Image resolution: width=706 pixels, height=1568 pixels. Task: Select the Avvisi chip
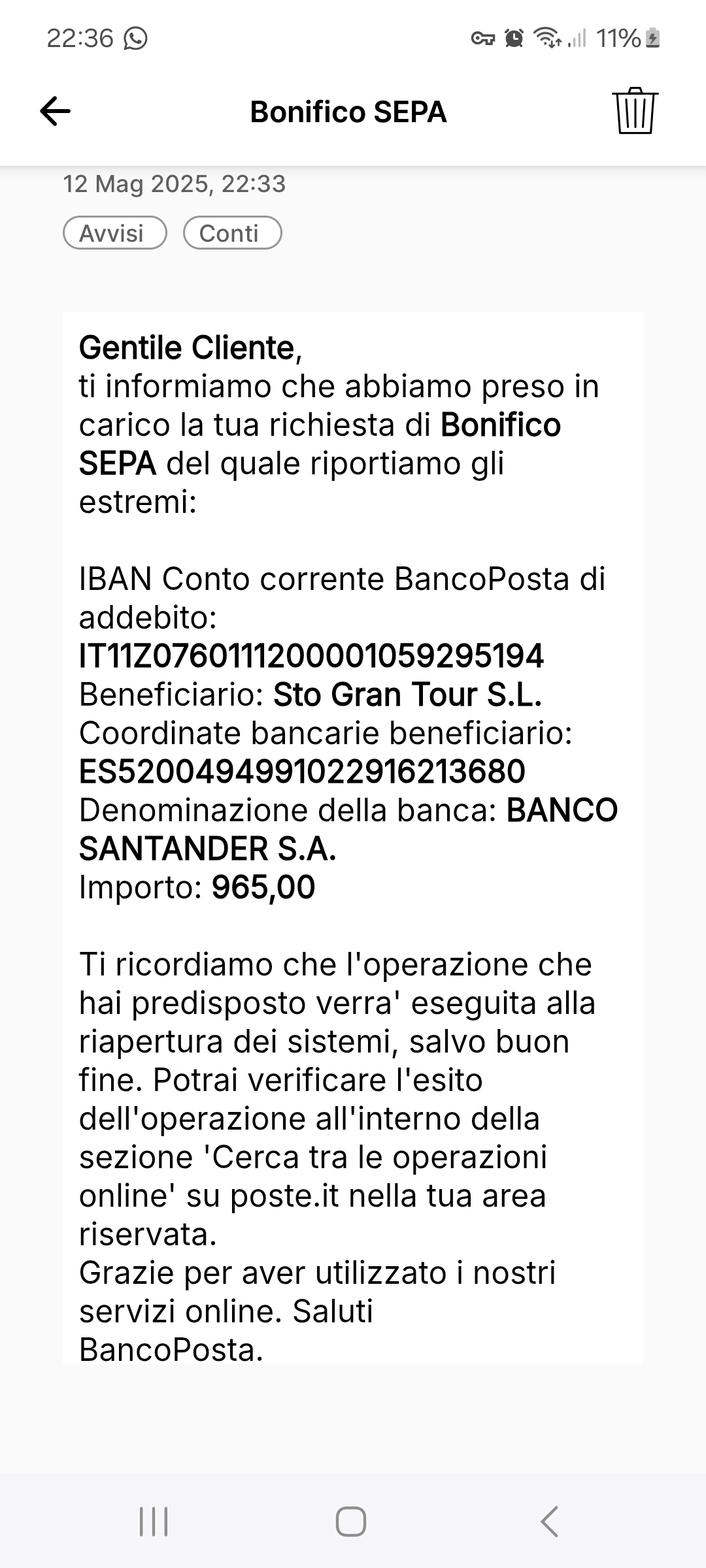pyautogui.click(x=115, y=233)
